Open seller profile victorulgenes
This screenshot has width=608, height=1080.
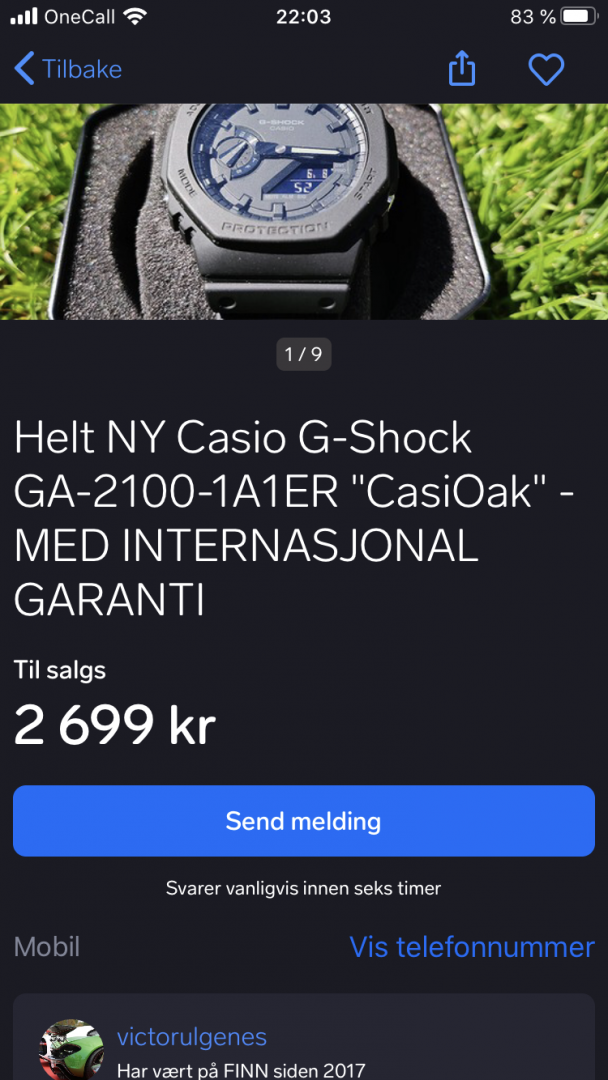(x=192, y=1037)
